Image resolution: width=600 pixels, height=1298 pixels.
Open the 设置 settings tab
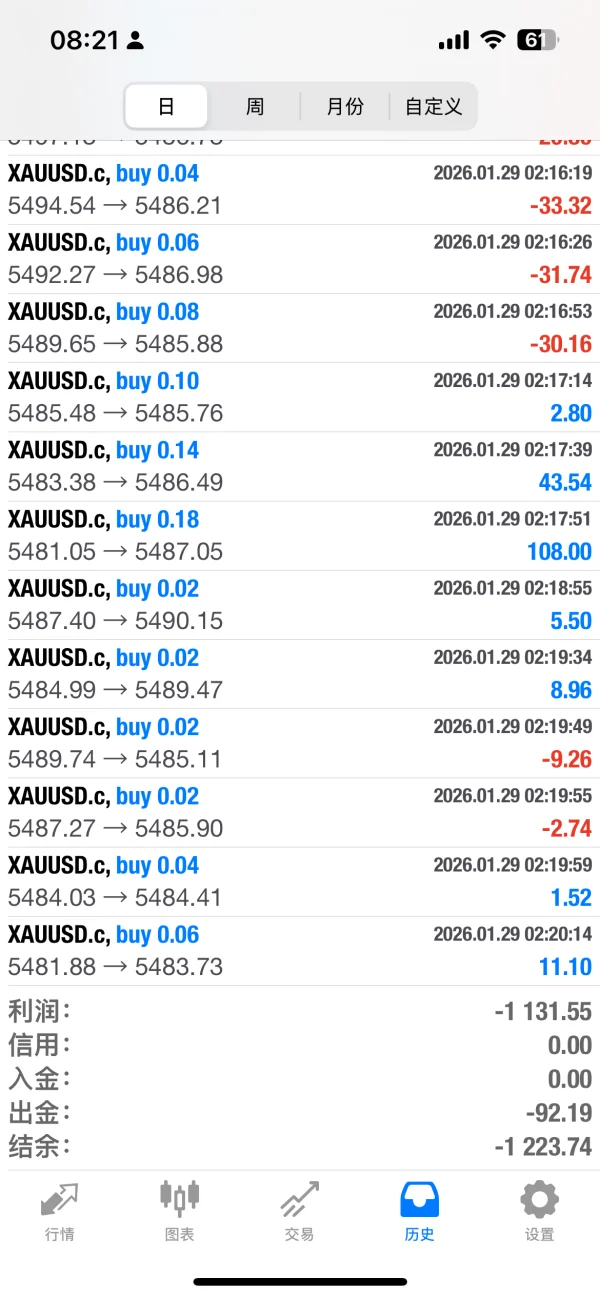tap(540, 1210)
